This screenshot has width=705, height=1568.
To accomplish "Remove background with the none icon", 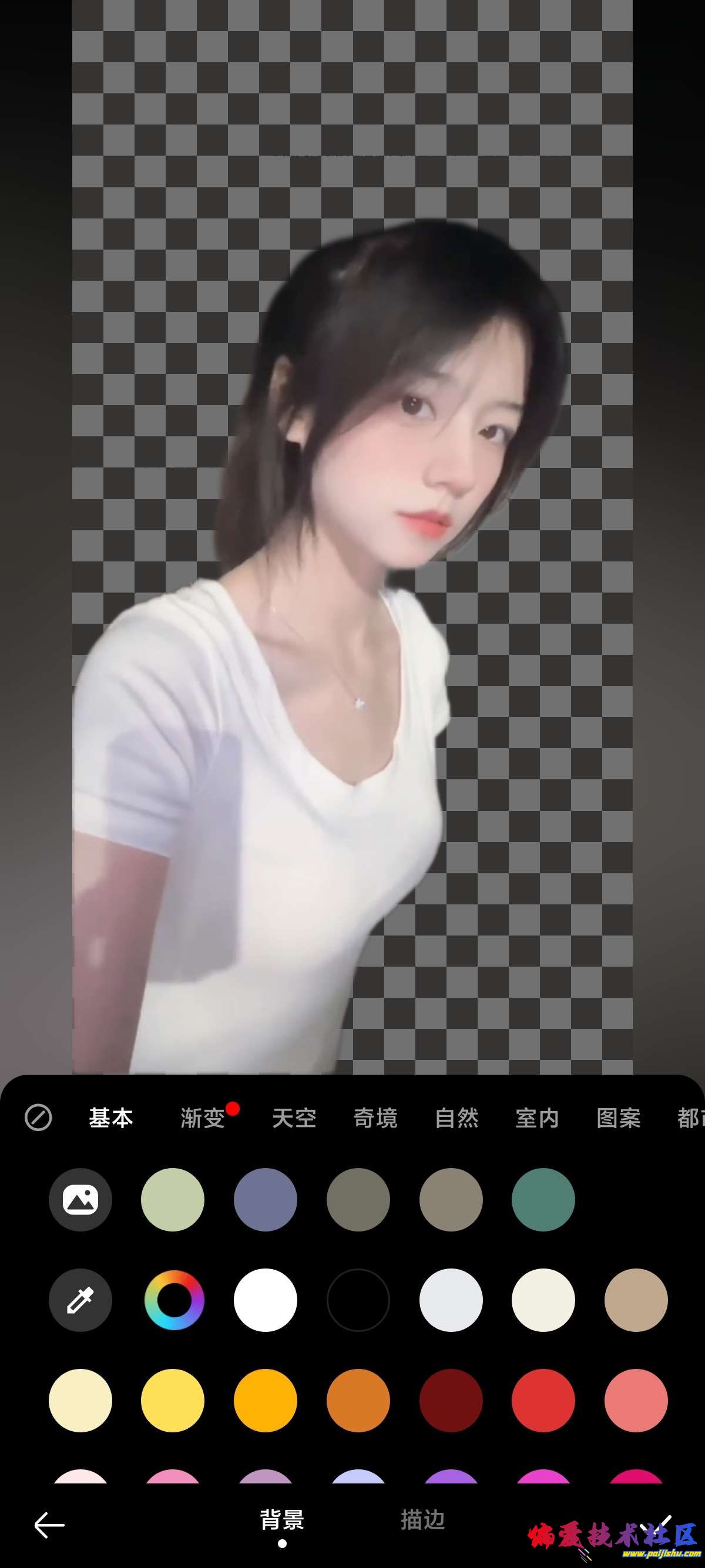I will (38, 1118).
